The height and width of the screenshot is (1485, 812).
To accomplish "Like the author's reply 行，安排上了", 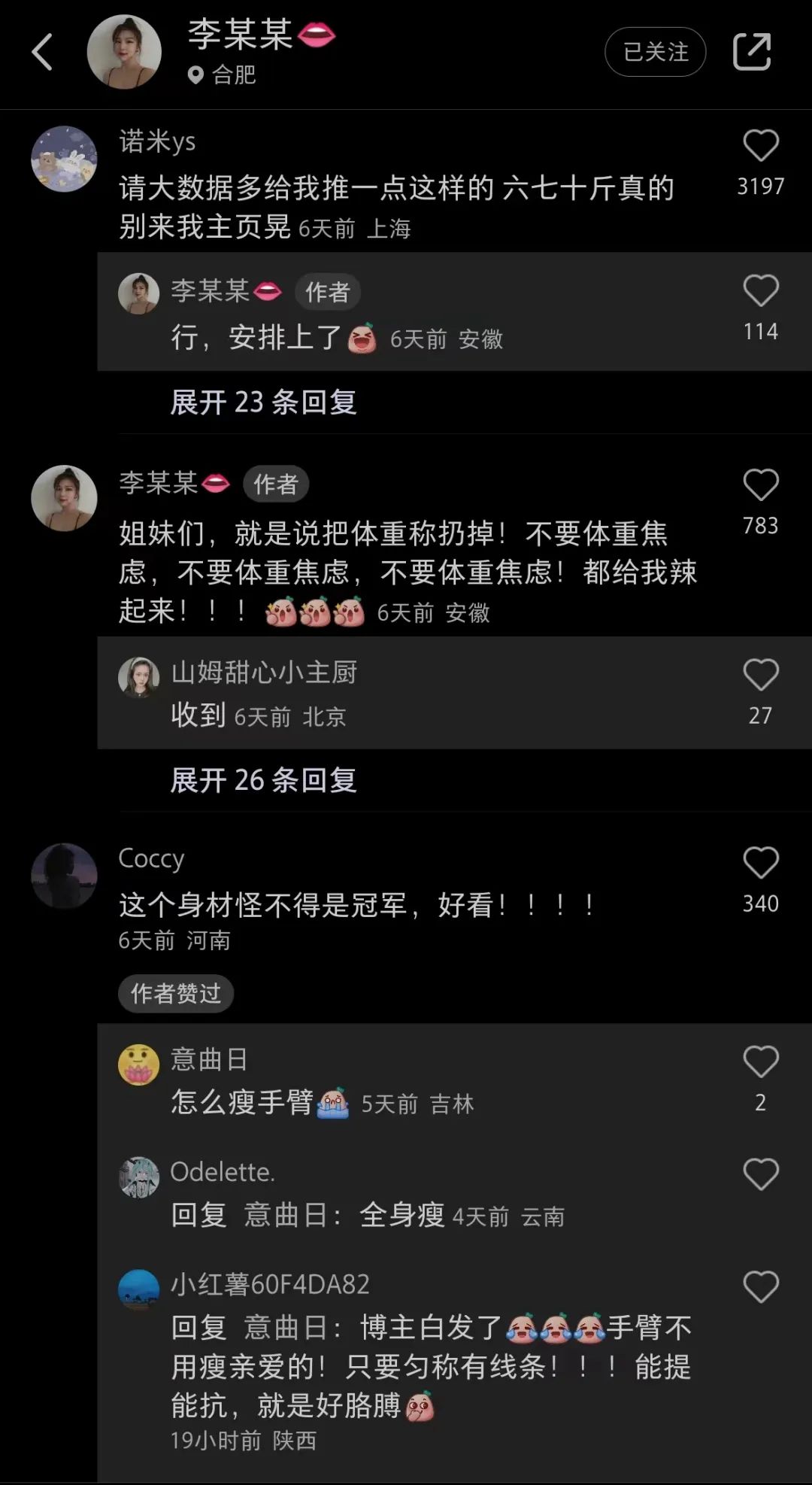I will click(x=760, y=291).
